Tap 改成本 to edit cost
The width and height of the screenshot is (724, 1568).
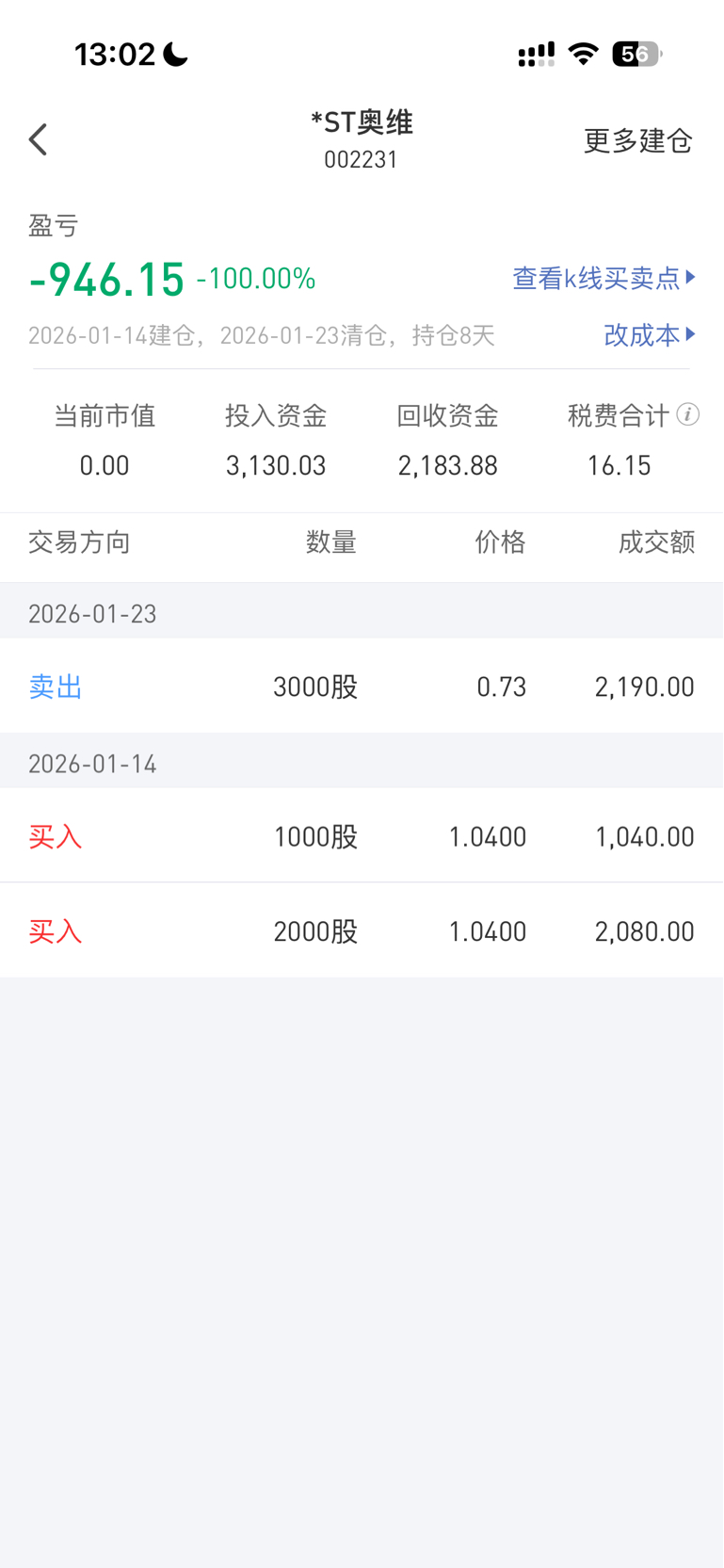[649, 334]
